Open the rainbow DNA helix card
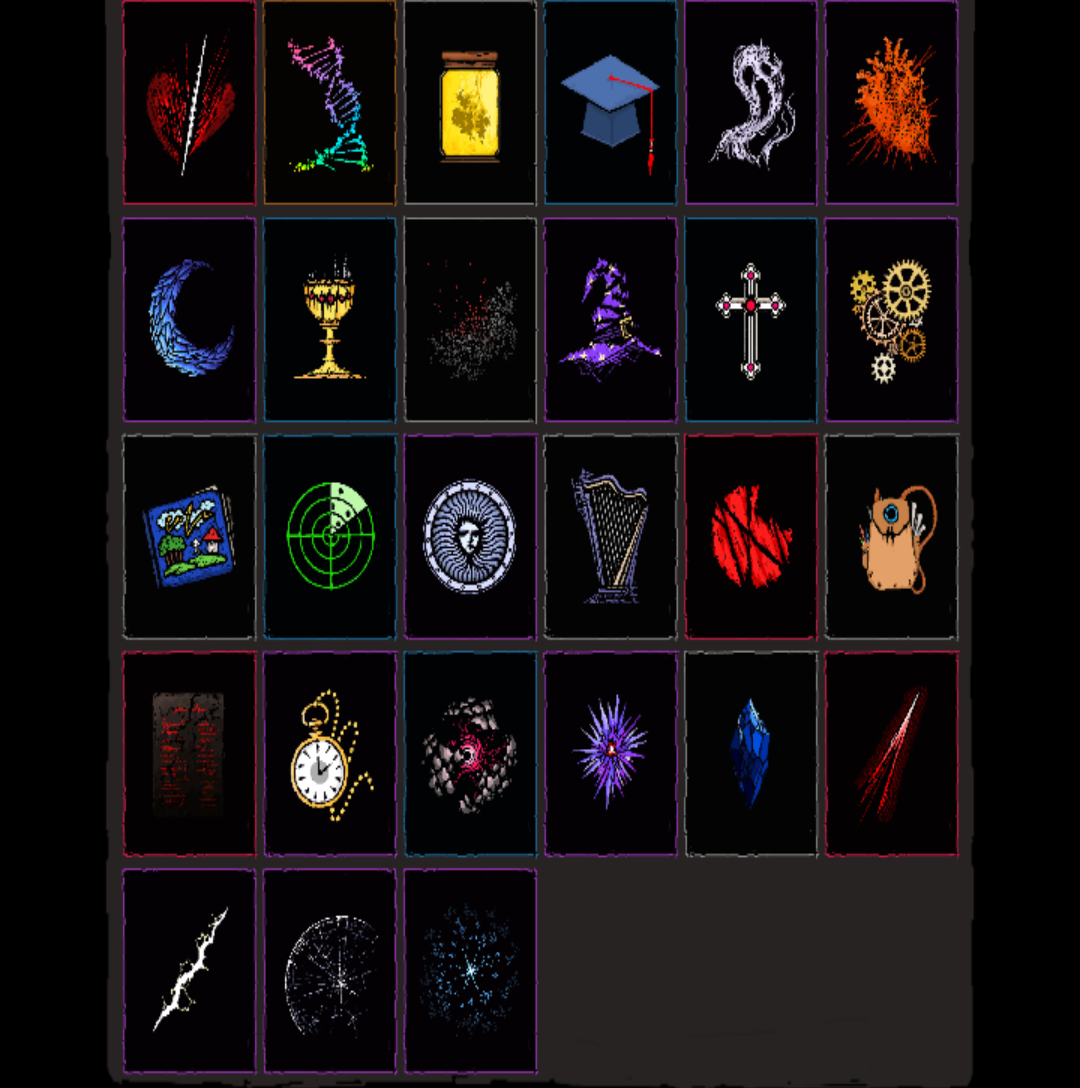The width and height of the screenshot is (1080, 1088). coord(330,102)
